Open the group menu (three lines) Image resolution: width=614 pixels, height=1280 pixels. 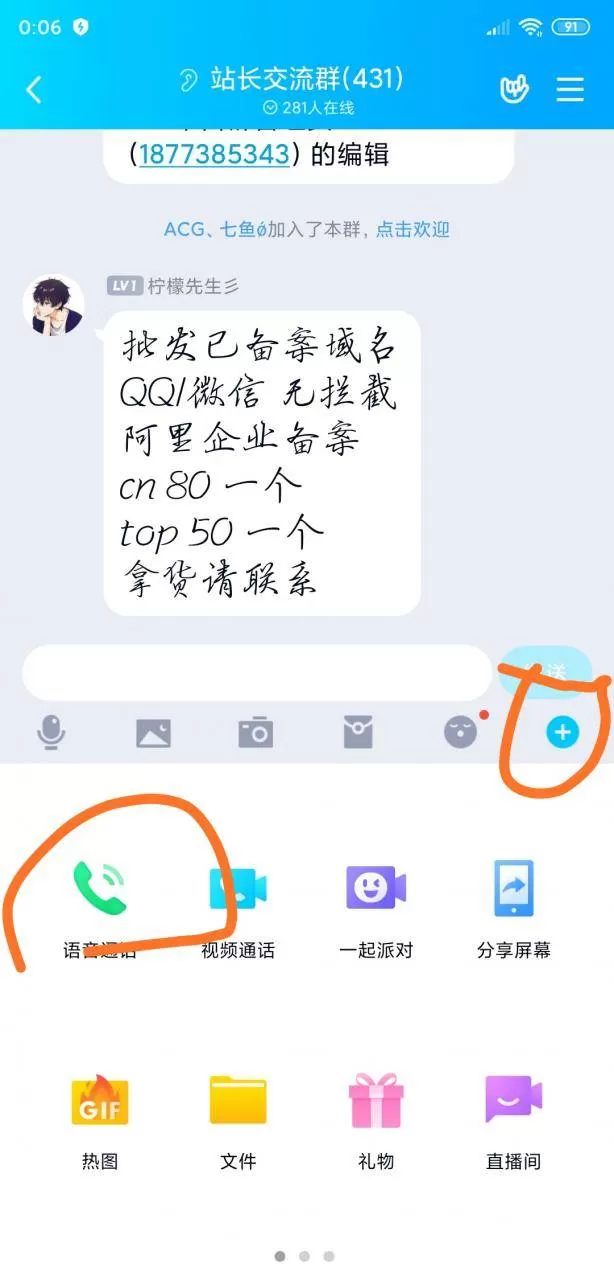[570, 88]
